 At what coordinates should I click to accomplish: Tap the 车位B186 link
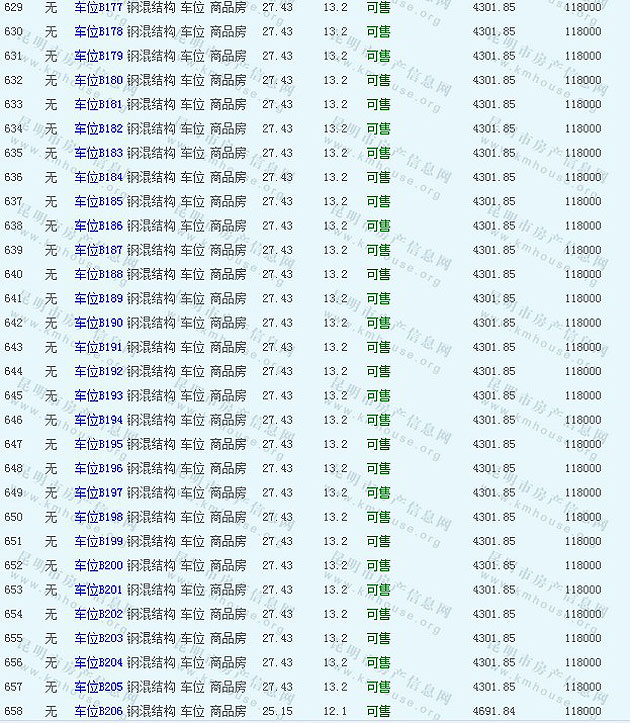tap(99, 226)
